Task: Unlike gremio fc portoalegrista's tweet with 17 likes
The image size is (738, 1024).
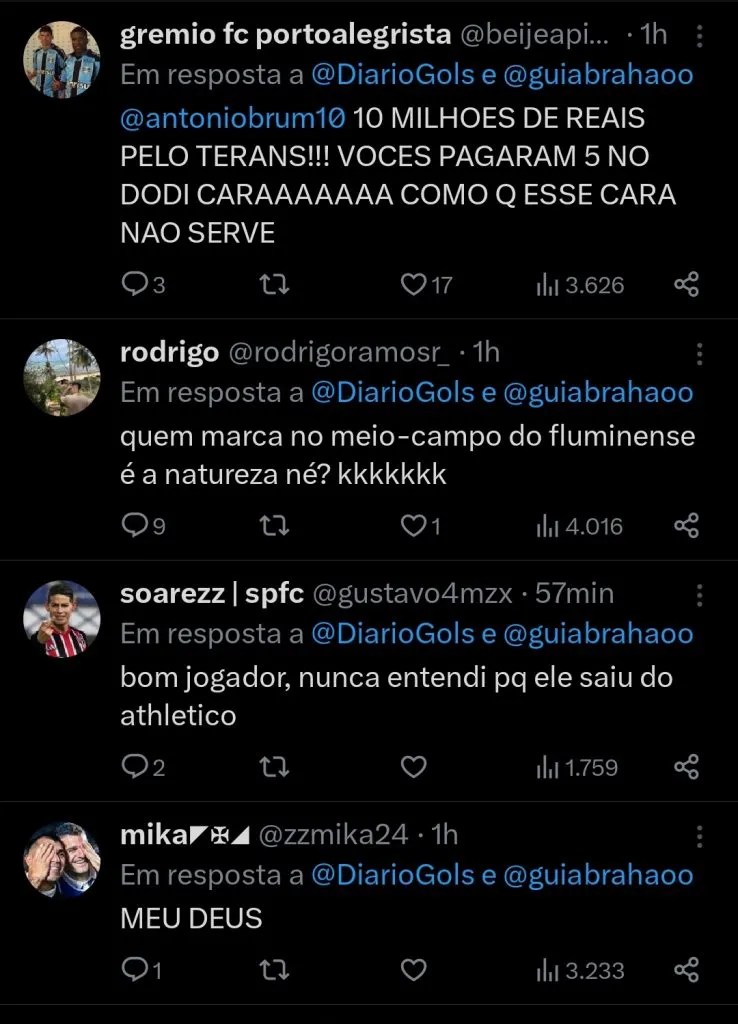Action: point(413,284)
